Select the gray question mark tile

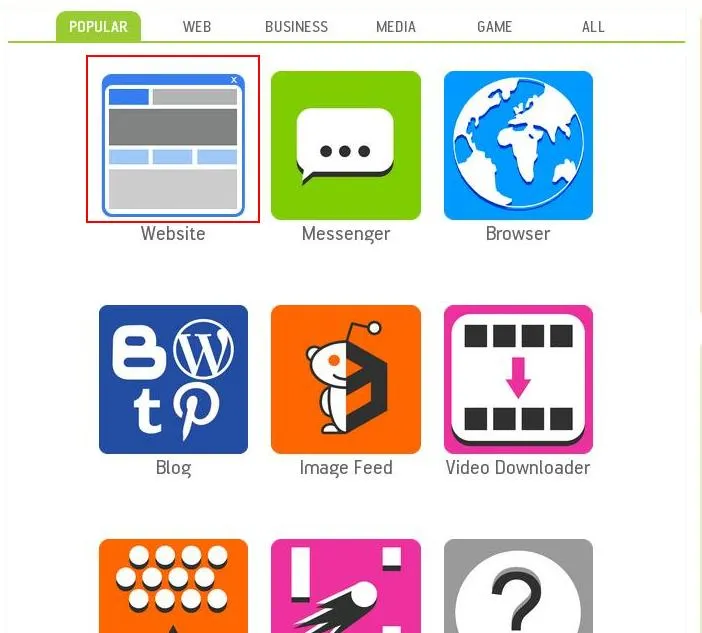(x=518, y=586)
